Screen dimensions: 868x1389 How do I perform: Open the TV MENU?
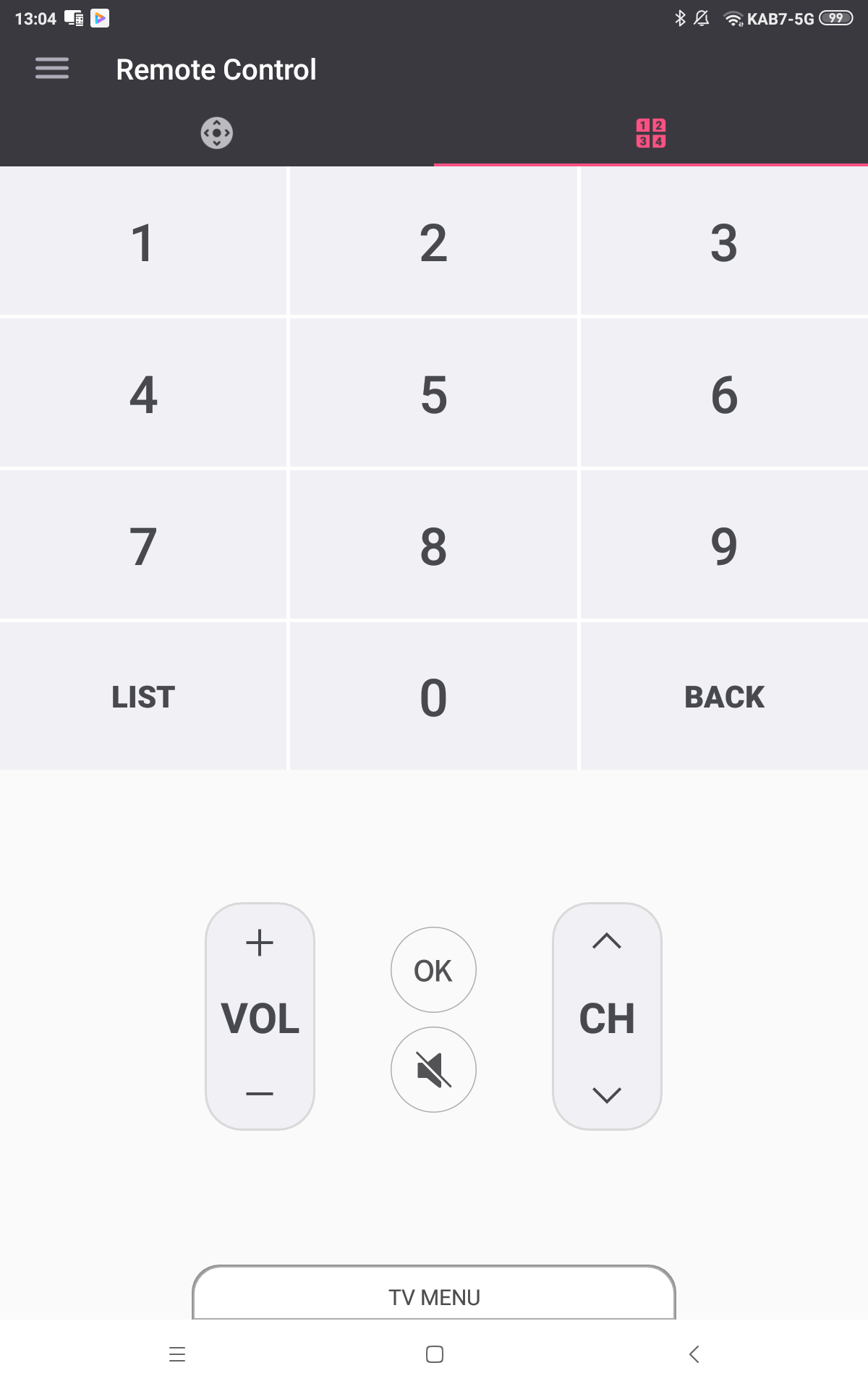(434, 1296)
